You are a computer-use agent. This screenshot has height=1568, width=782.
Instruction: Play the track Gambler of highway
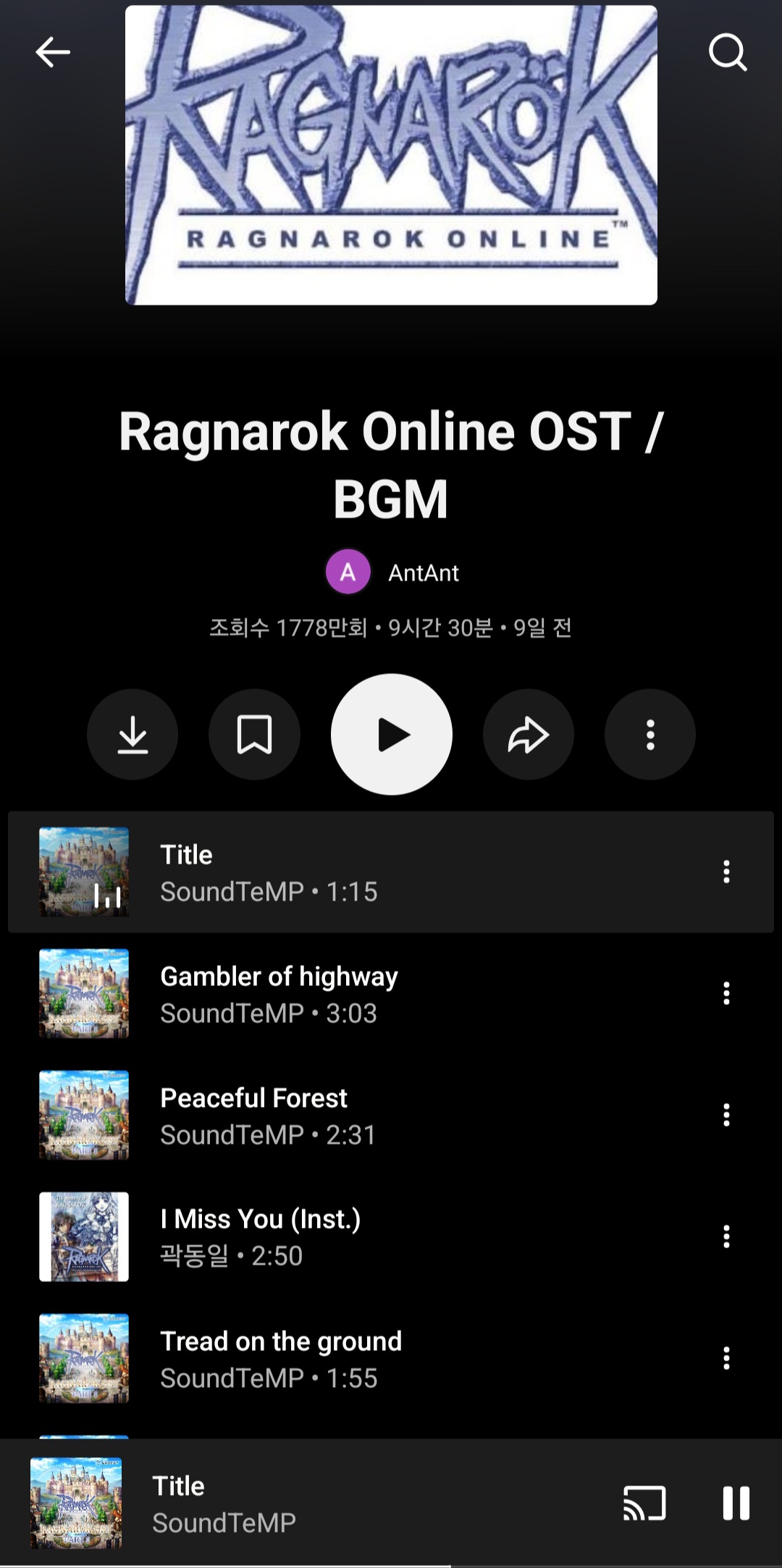pyautogui.click(x=362, y=994)
